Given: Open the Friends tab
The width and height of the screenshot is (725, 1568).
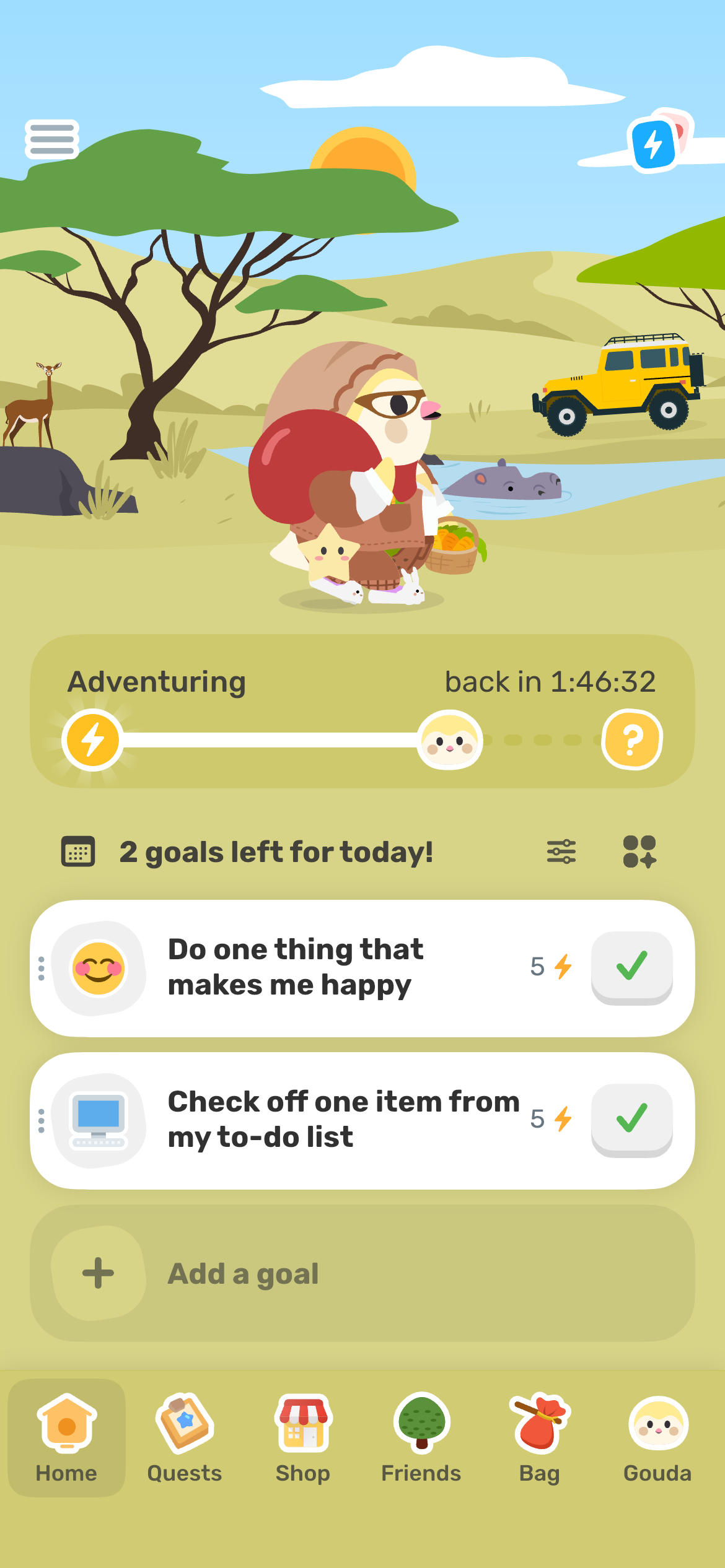Looking at the screenshot, I should click(421, 1438).
